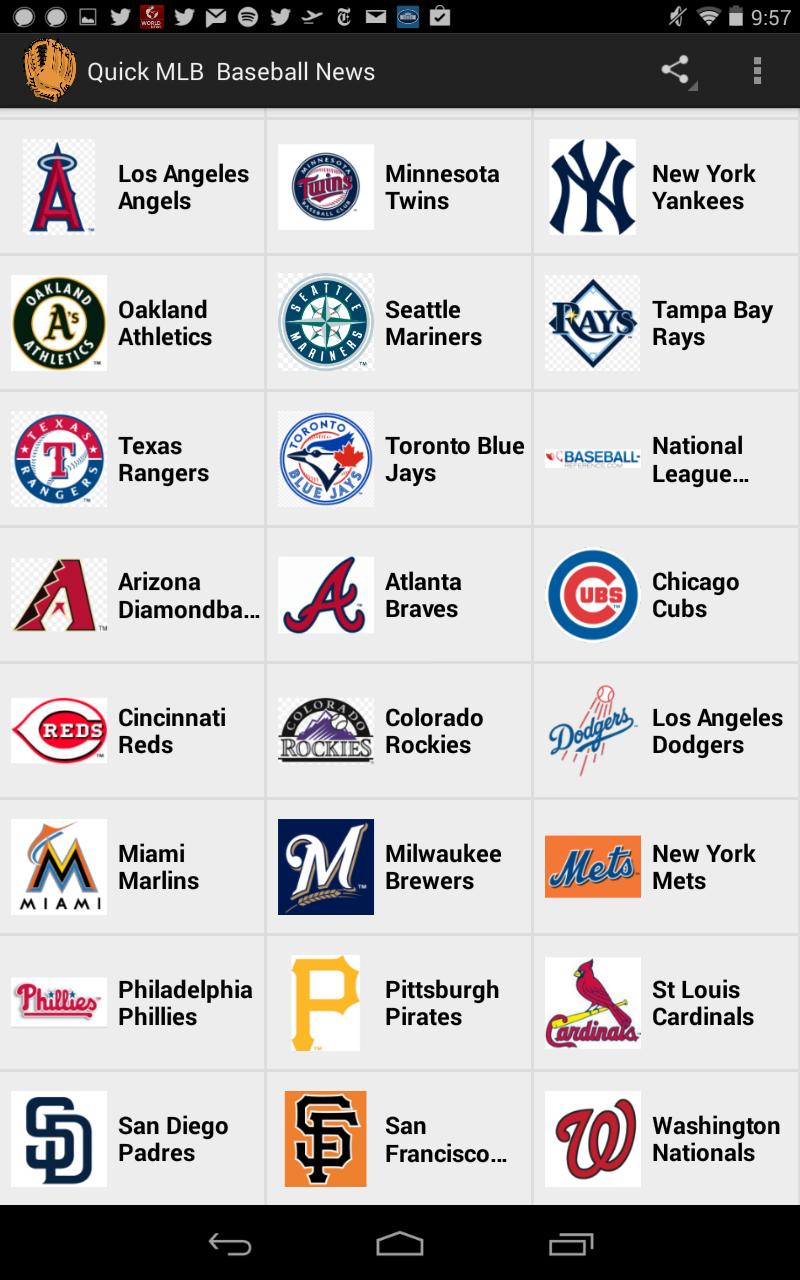
Task: Select the Toronto Blue Jays bird logo
Action: point(325,458)
